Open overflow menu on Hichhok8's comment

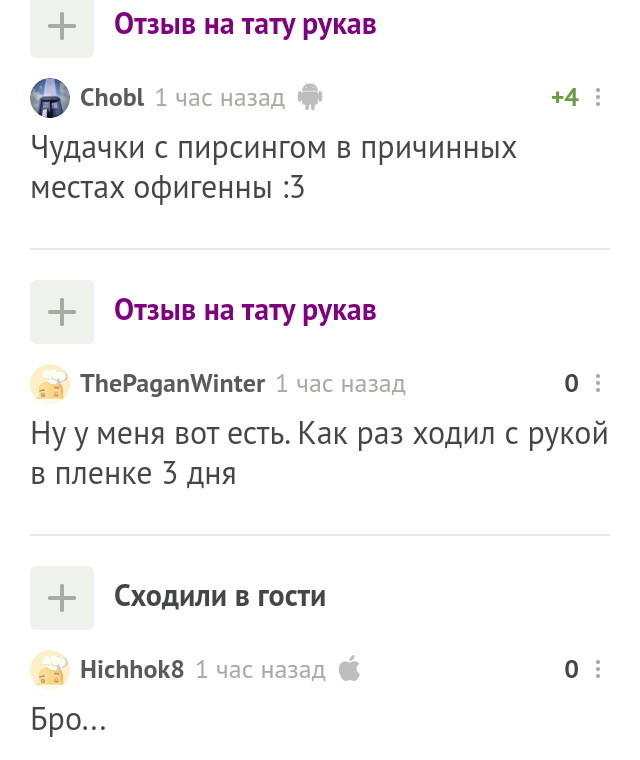[x=598, y=670]
